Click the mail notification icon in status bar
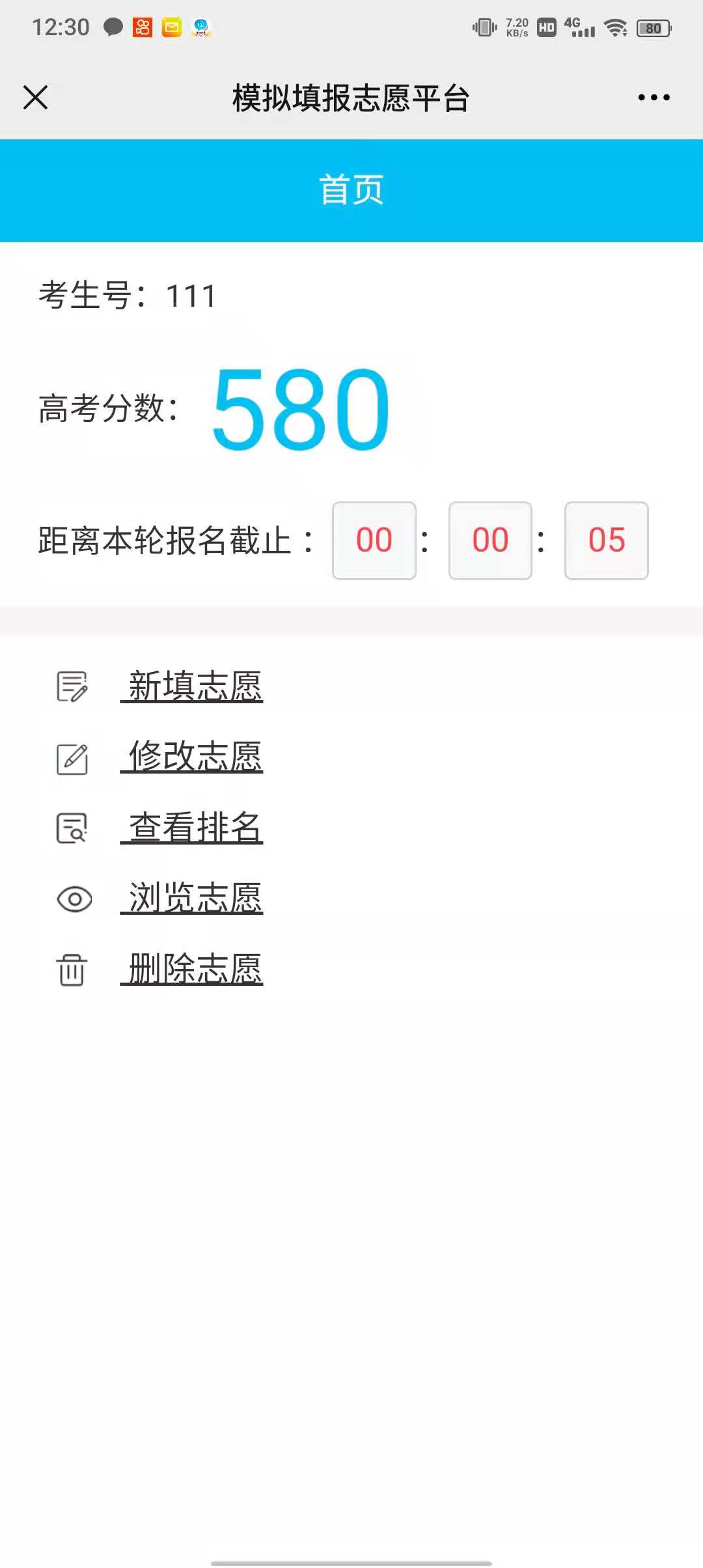The width and height of the screenshot is (703, 1568). point(171,27)
